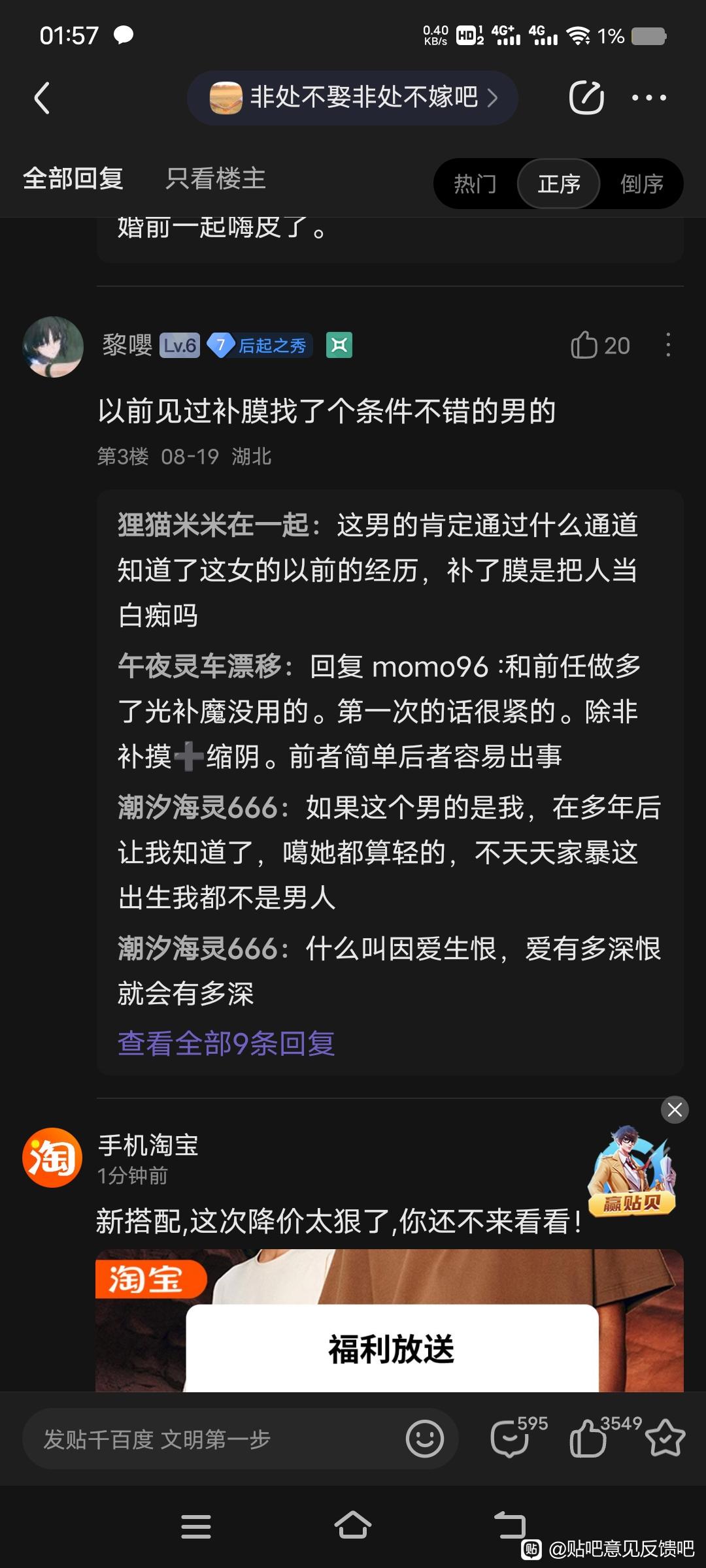
Task: Expand 查看全部9条回复
Action: [226, 1043]
